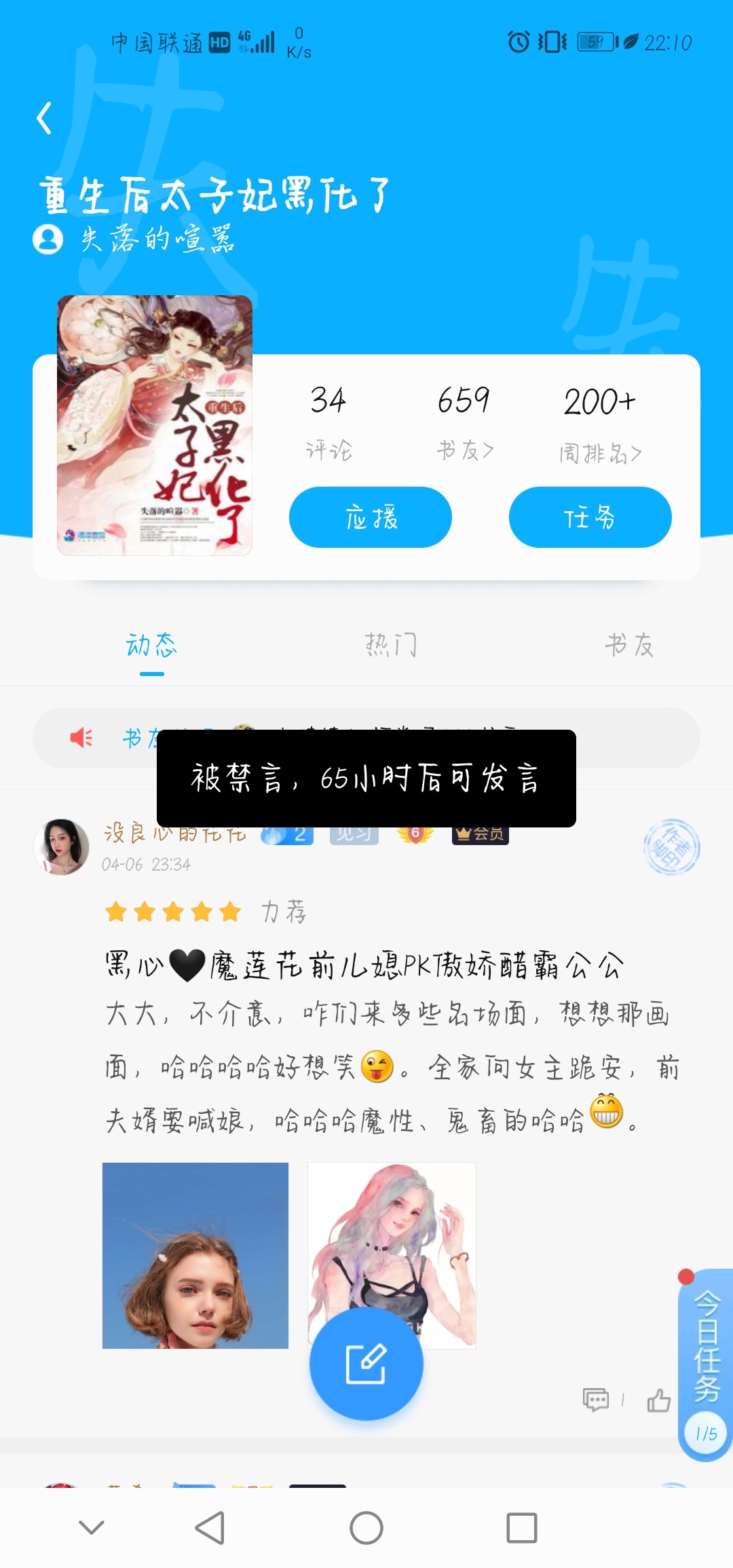Switch to the 书友 tab
The height and width of the screenshot is (1568, 733).
tap(628, 645)
